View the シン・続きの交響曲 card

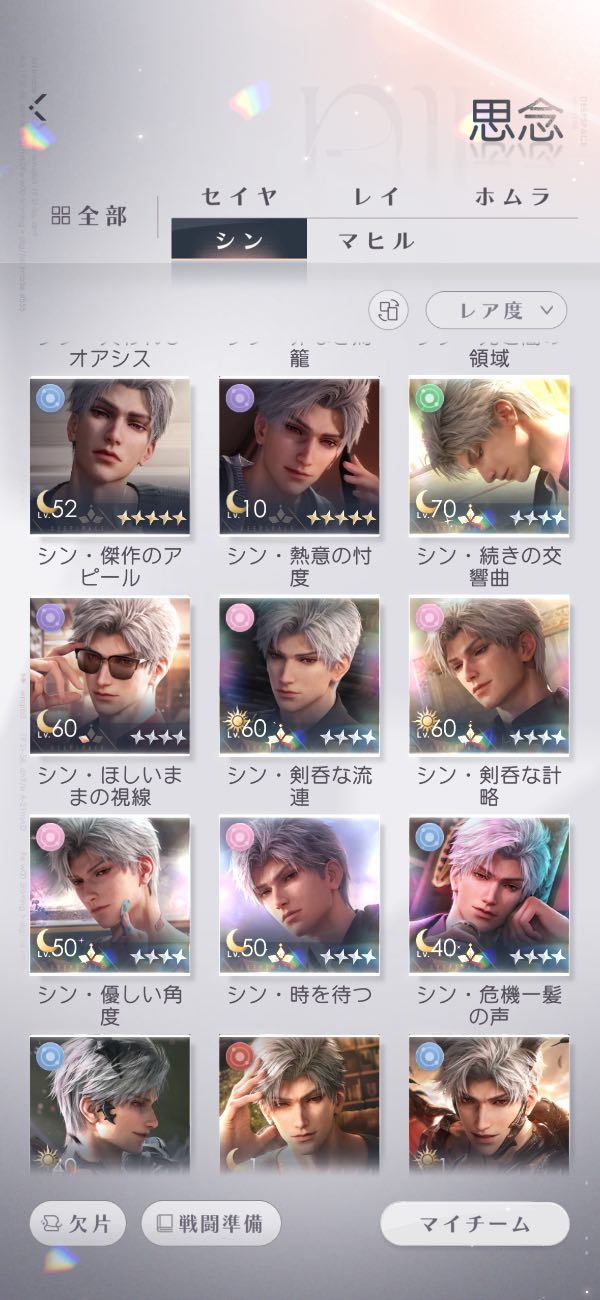[489, 457]
